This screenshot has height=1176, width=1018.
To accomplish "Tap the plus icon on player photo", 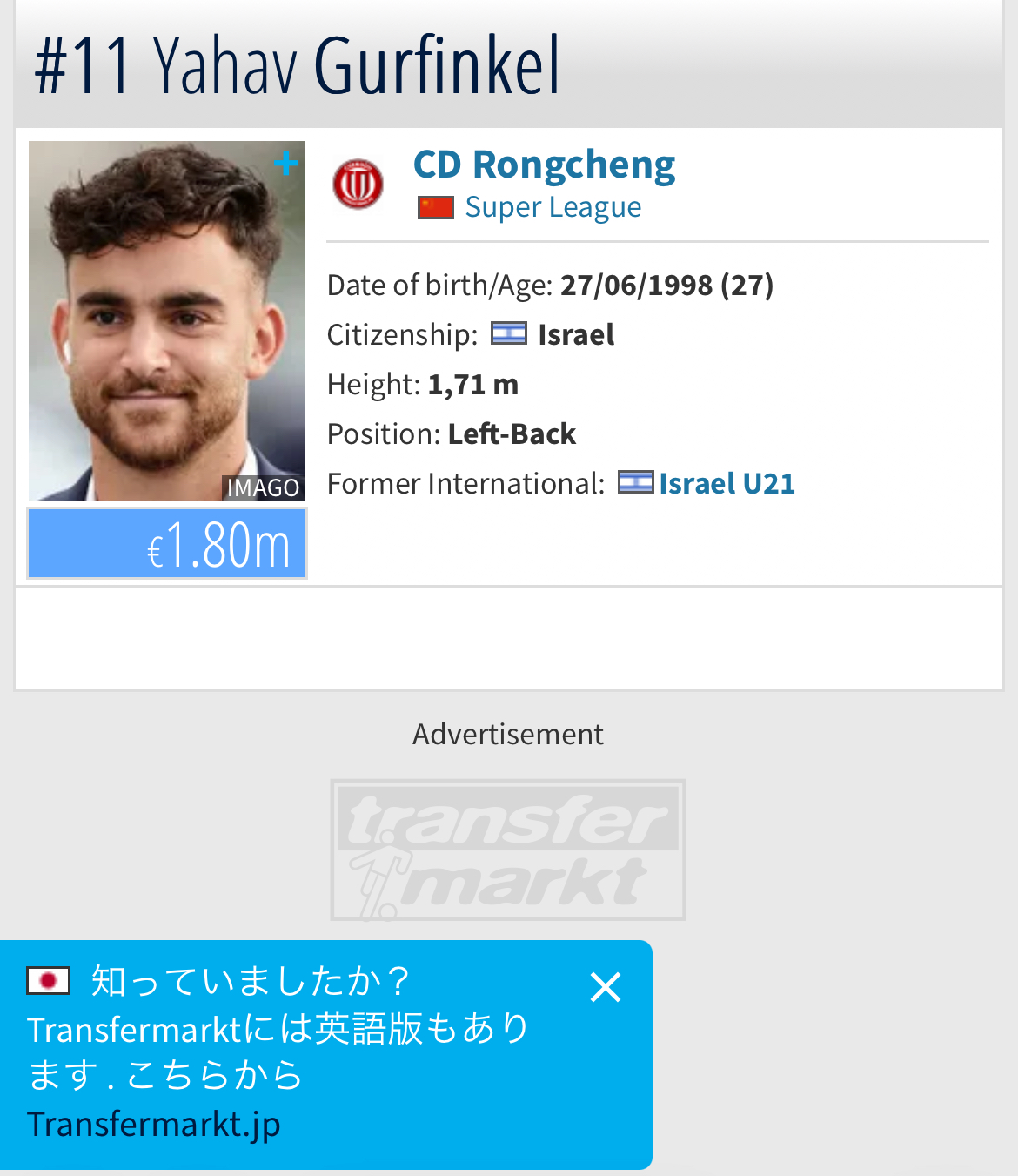I will (x=286, y=163).
